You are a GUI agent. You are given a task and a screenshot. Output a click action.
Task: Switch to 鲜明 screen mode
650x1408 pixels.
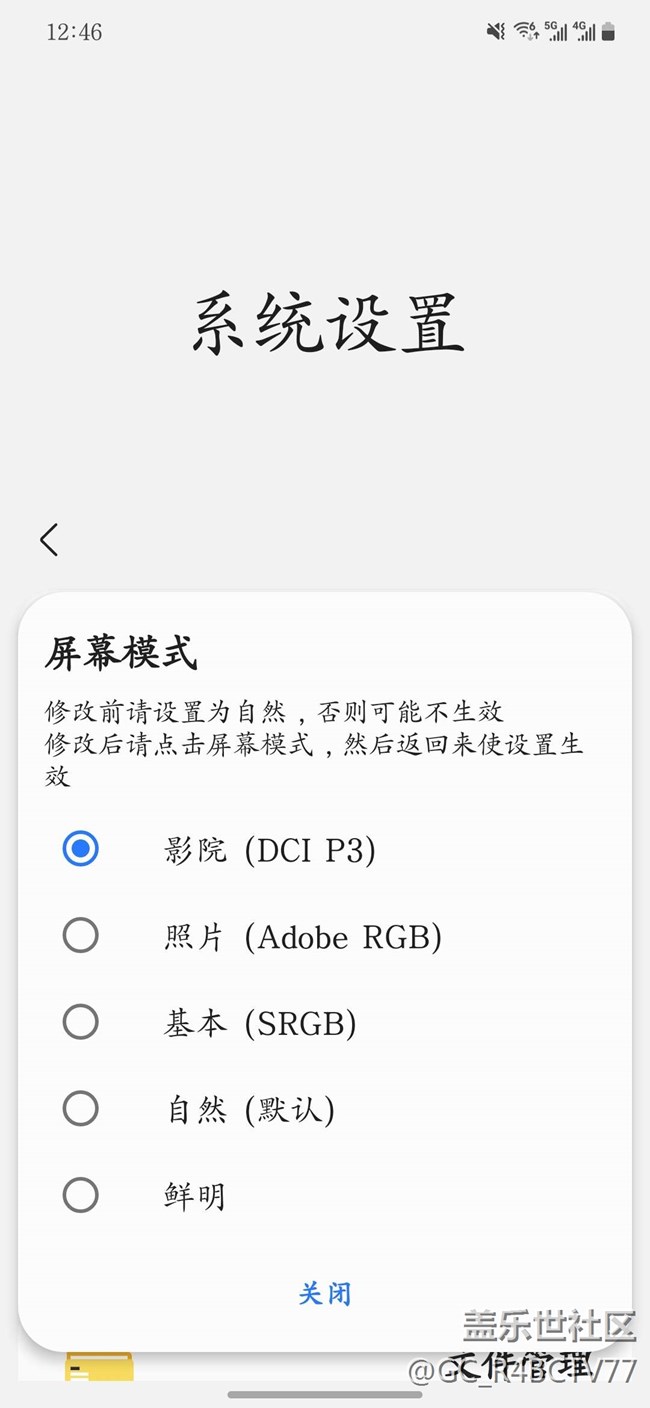pyautogui.click(x=80, y=1195)
